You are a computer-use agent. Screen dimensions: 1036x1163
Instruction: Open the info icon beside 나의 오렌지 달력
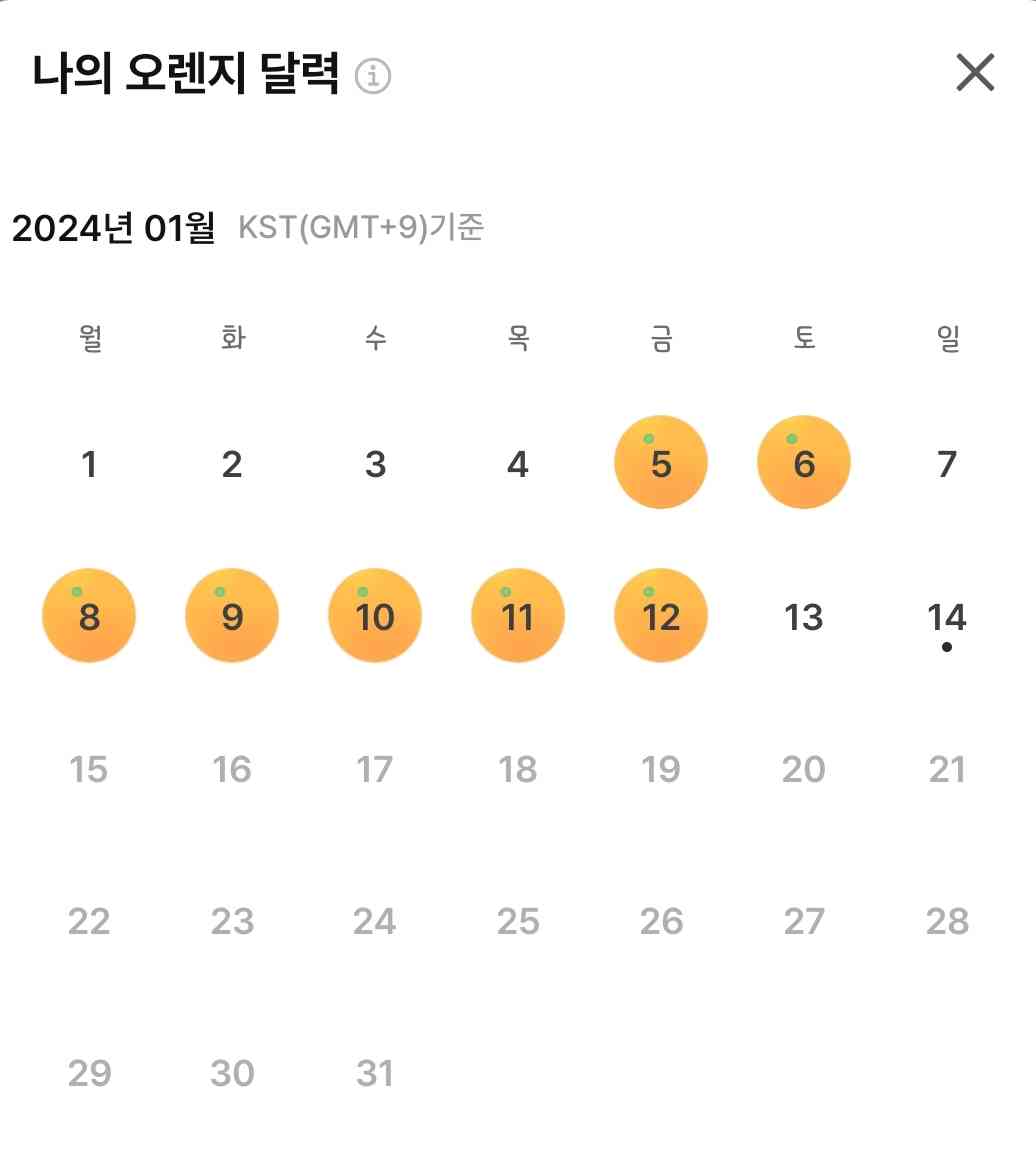(x=374, y=76)
